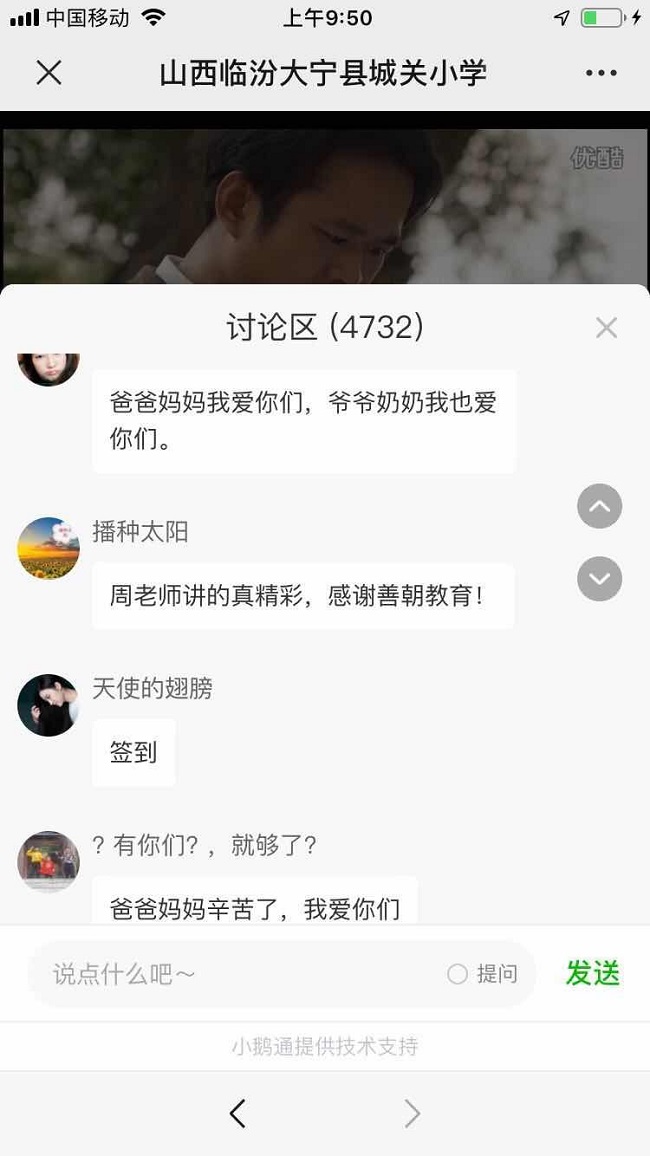Close the discussion panel (讨论区)

pos(606,328)
